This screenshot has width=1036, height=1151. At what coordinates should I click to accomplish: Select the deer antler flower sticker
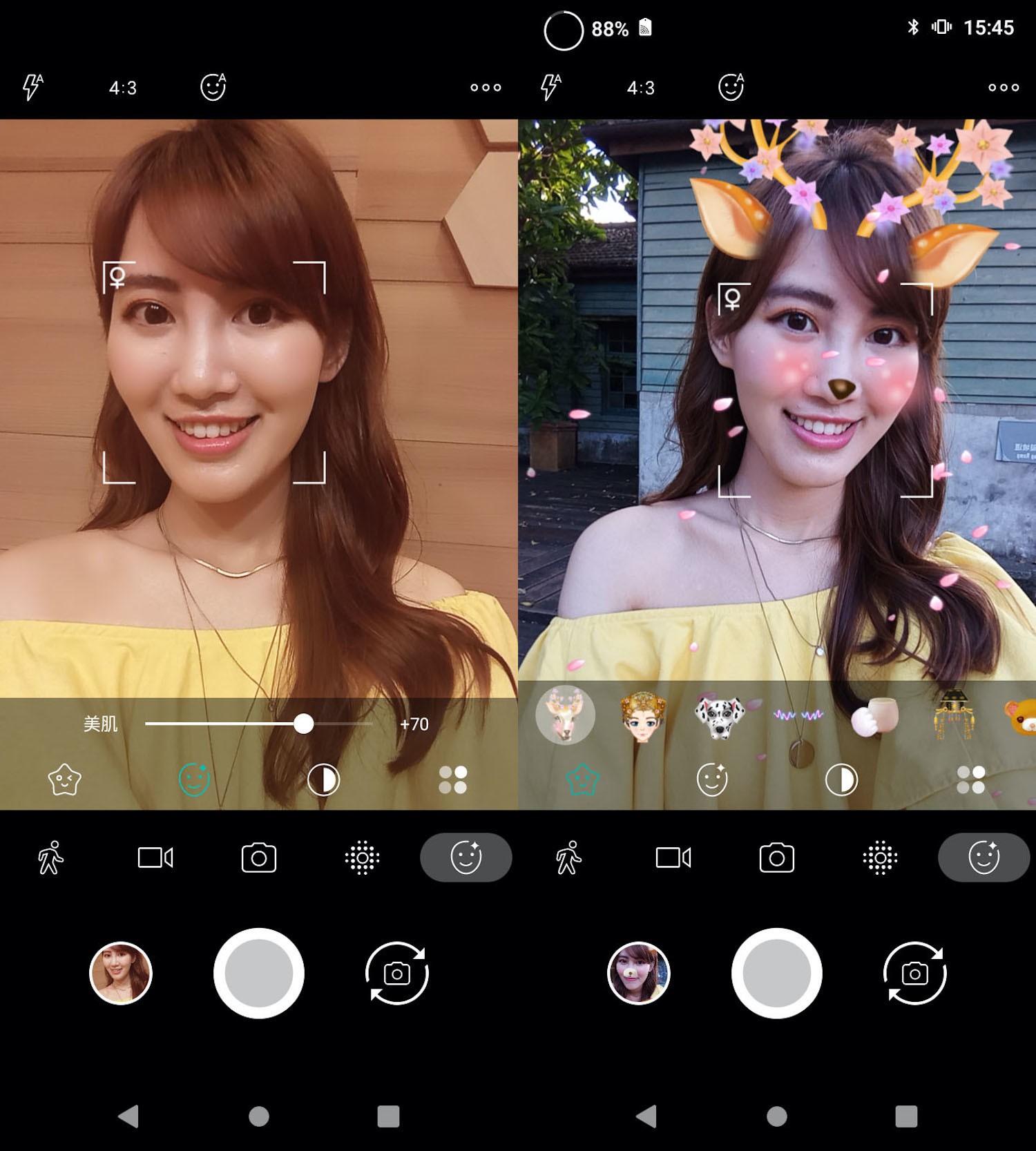(565, 715)
